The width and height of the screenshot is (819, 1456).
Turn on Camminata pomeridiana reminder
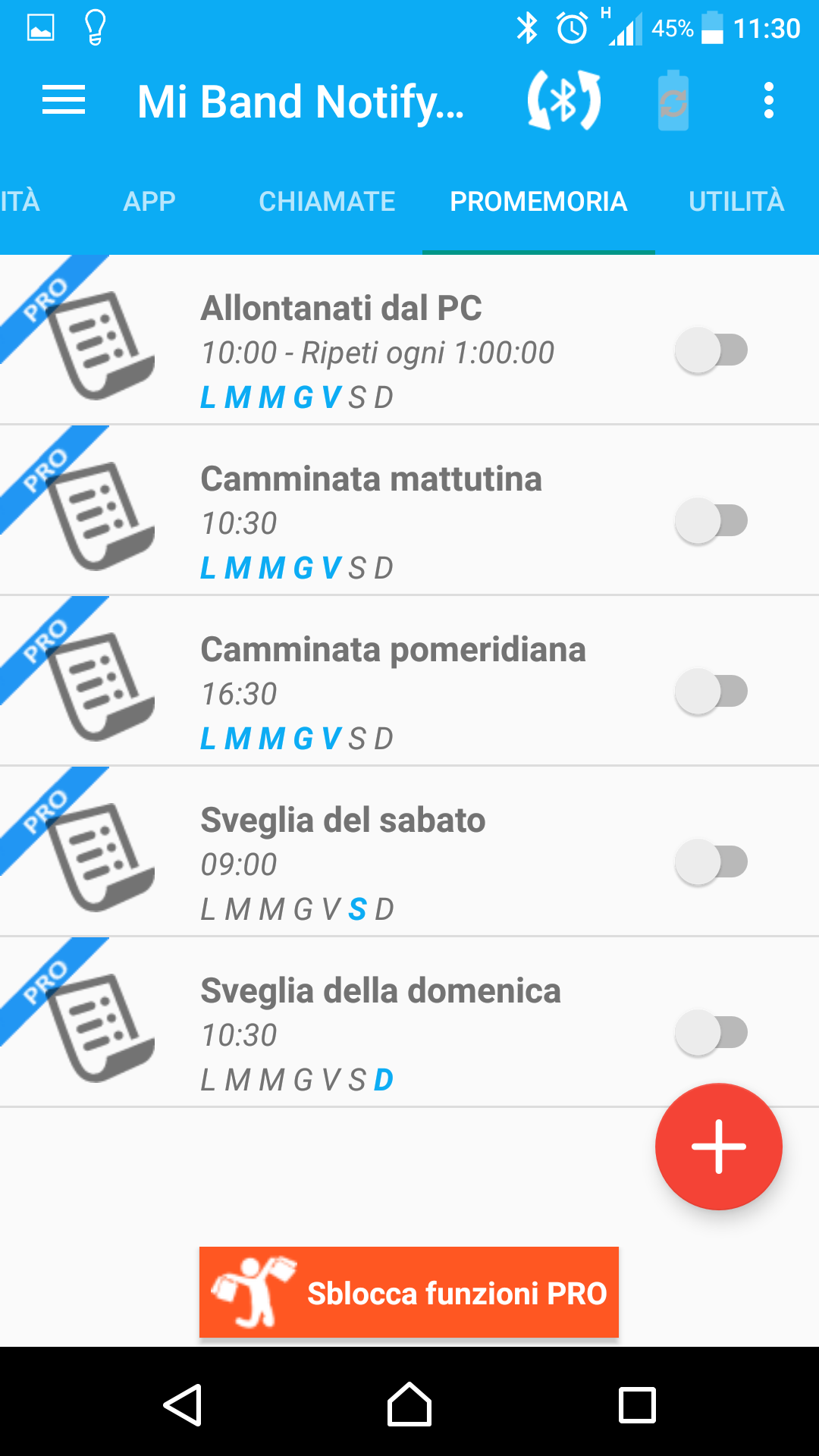(711, 692)
